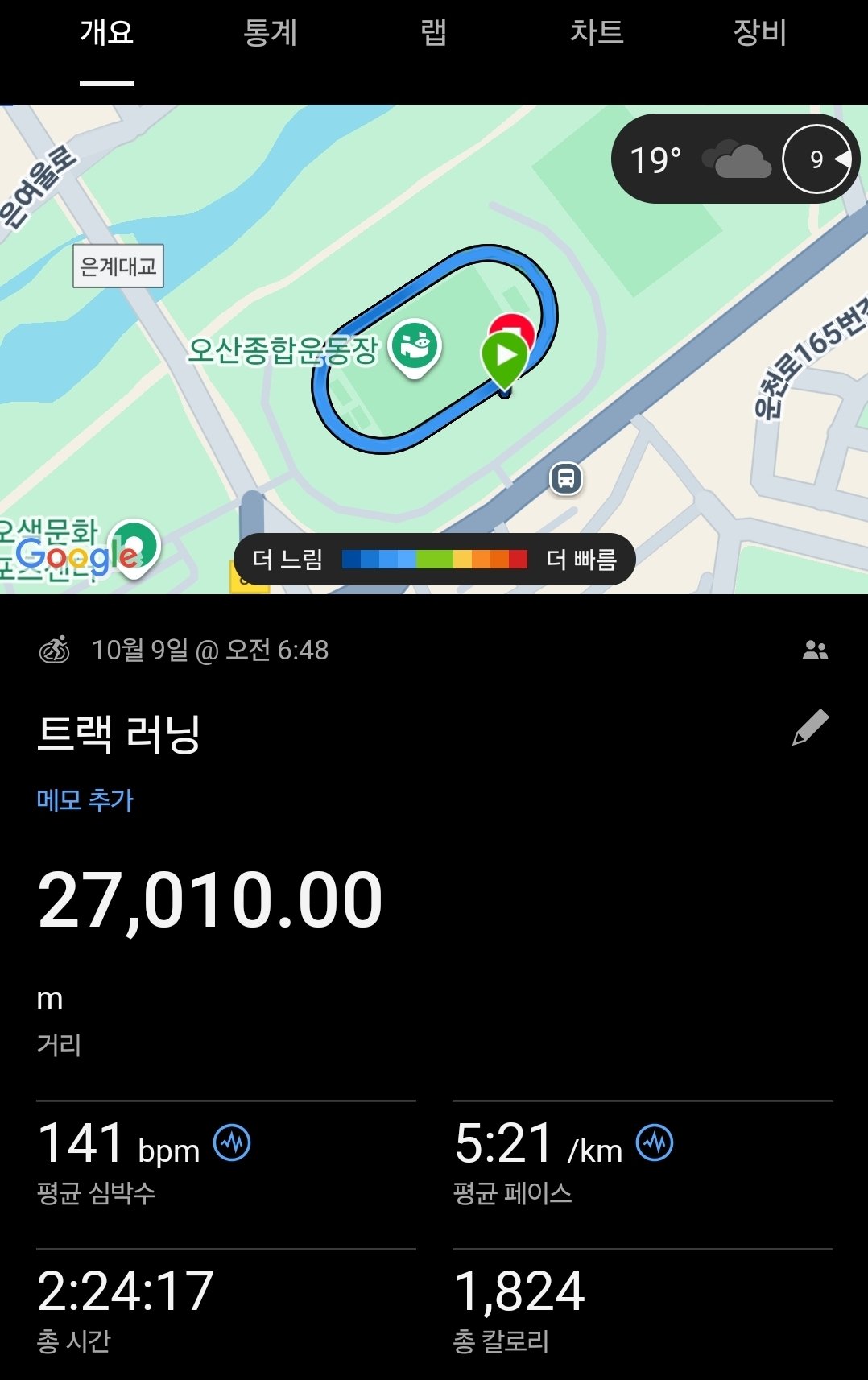Switch to the 통계 tab

268,32
